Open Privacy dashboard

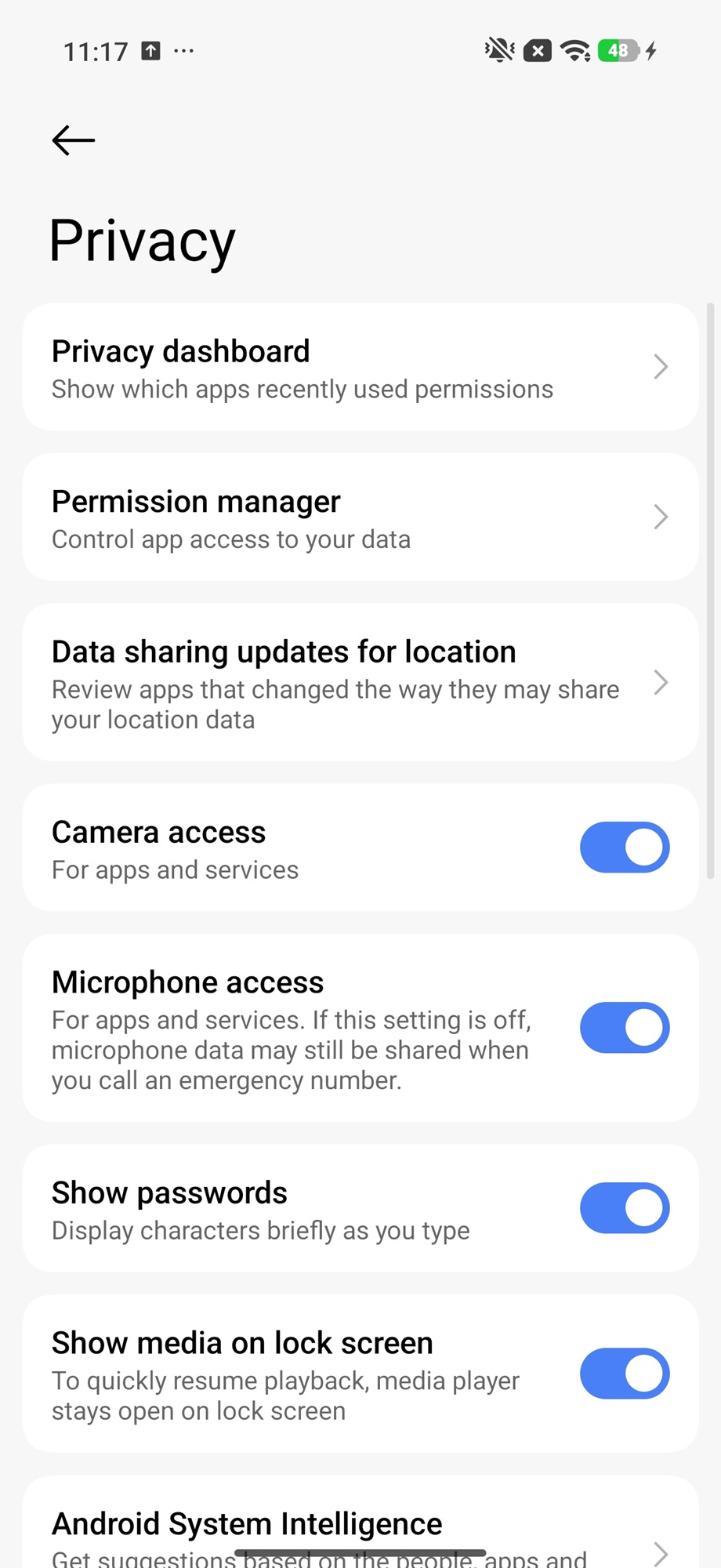point(360,367)
